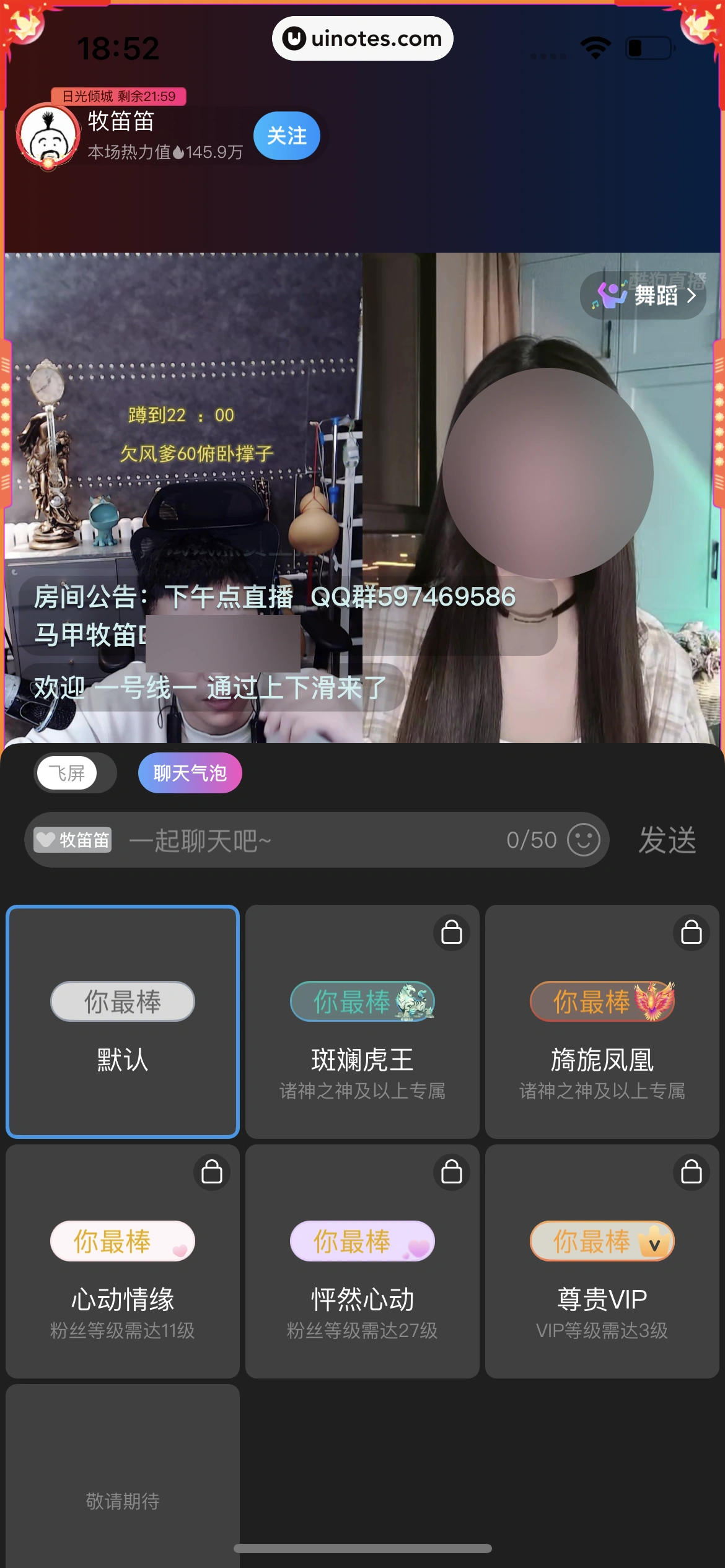Open the 日光倾城 countdown banner

click(x=120, y=97)
